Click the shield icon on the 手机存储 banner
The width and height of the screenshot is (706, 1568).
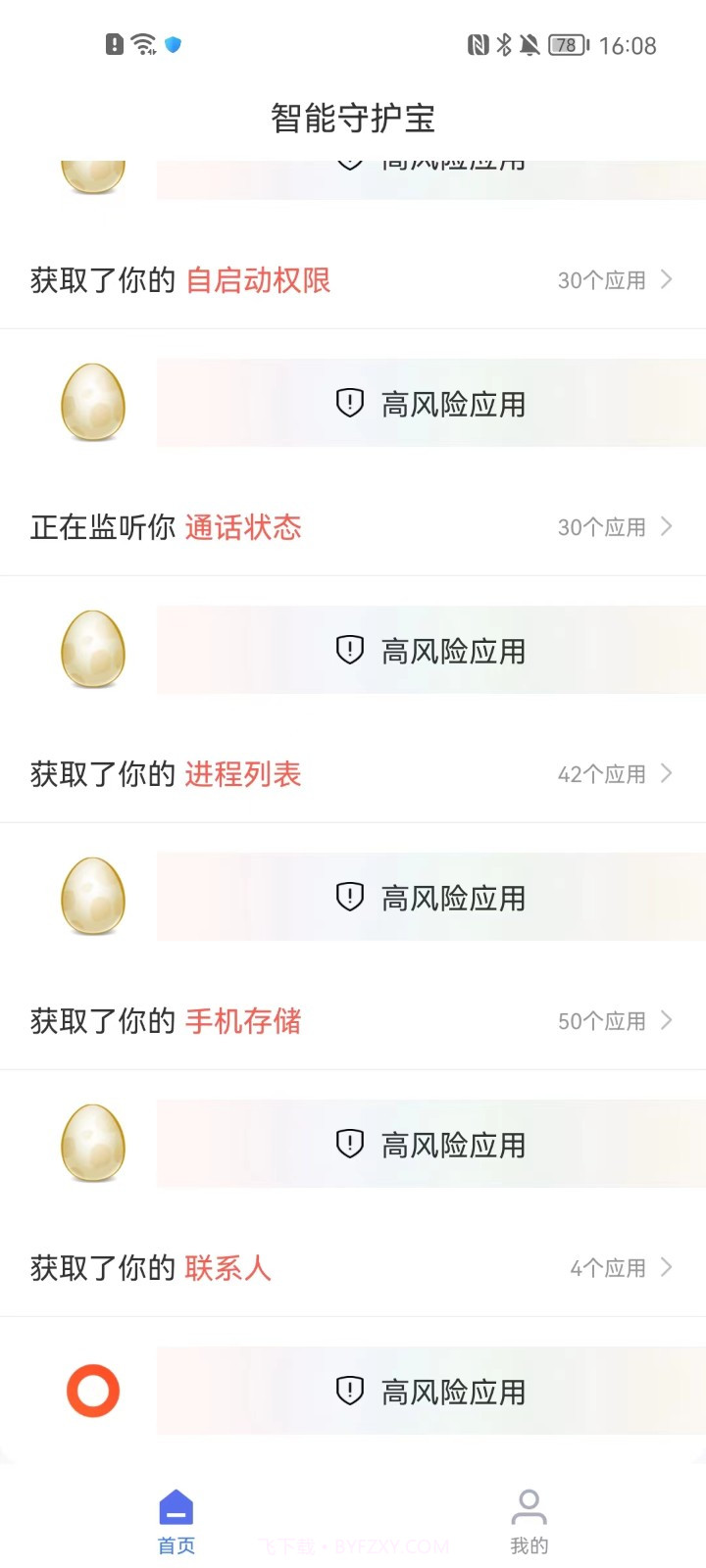pyautogui.click(x=350, y=897)
